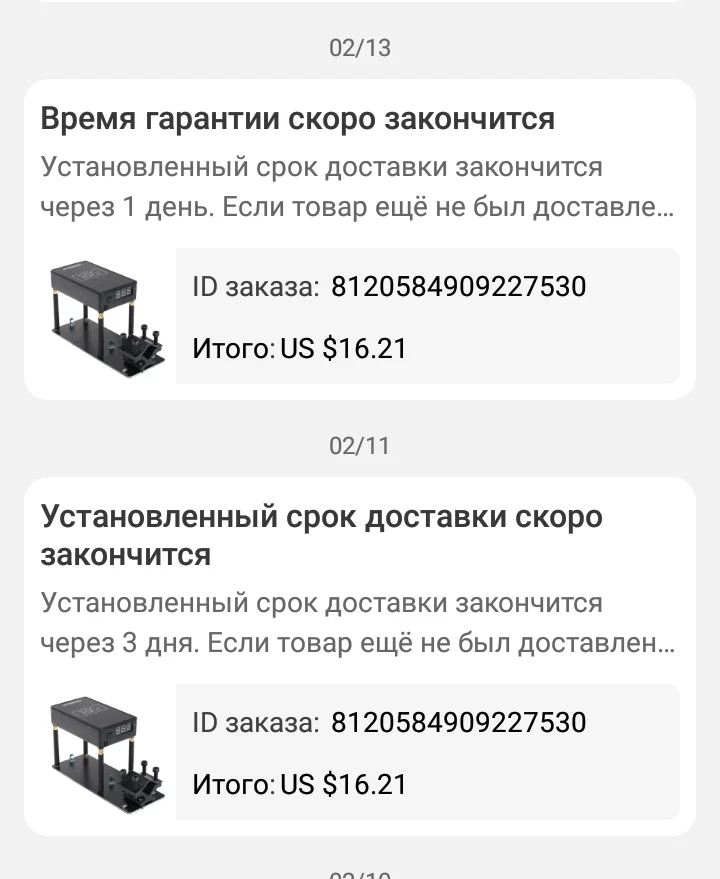
Task: Open the 02/11 notification 'Установленный срок доставки скоро закончится'
Action: point(321,535)
